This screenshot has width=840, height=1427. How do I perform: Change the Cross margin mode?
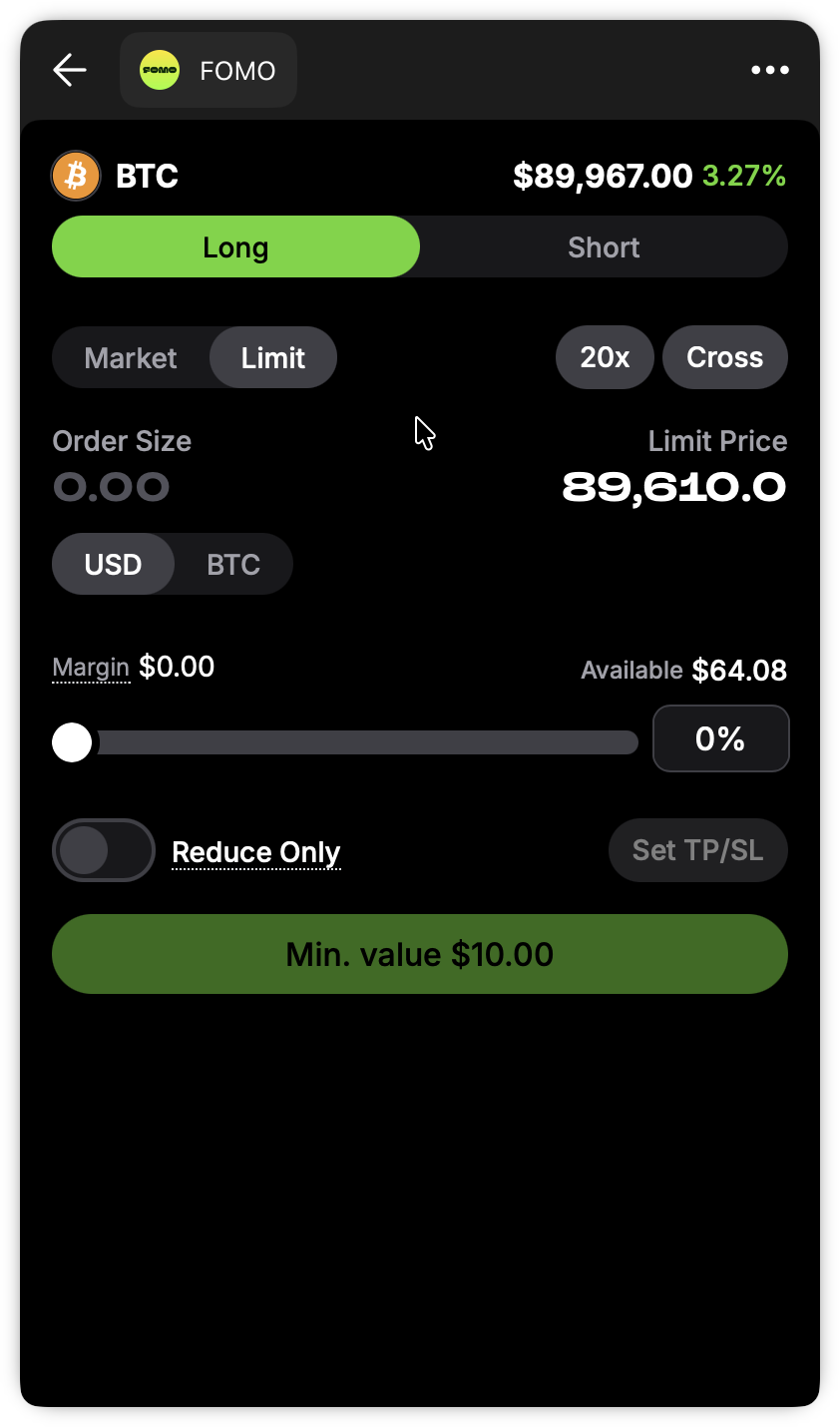(724, 357)
